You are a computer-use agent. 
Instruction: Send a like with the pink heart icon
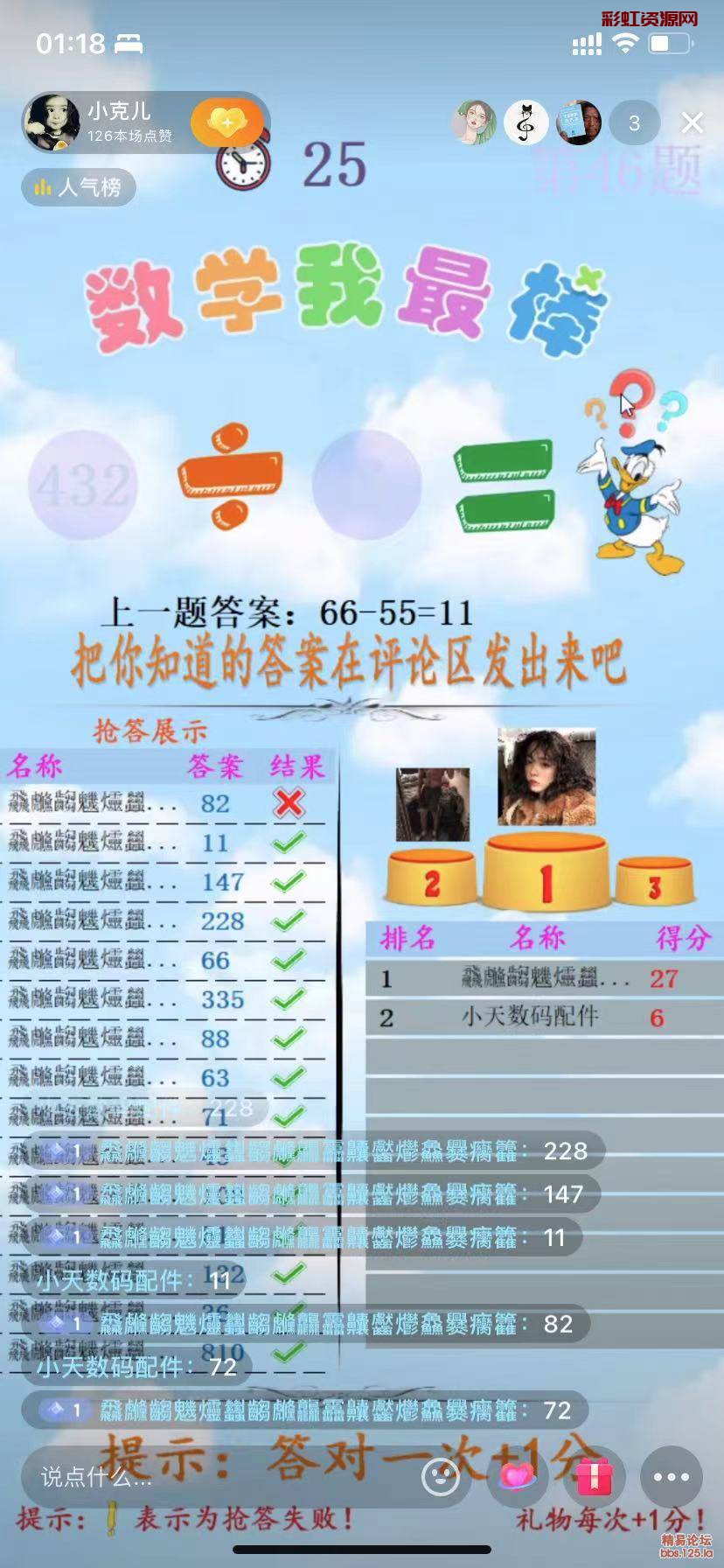click(x=518, y=1478)
